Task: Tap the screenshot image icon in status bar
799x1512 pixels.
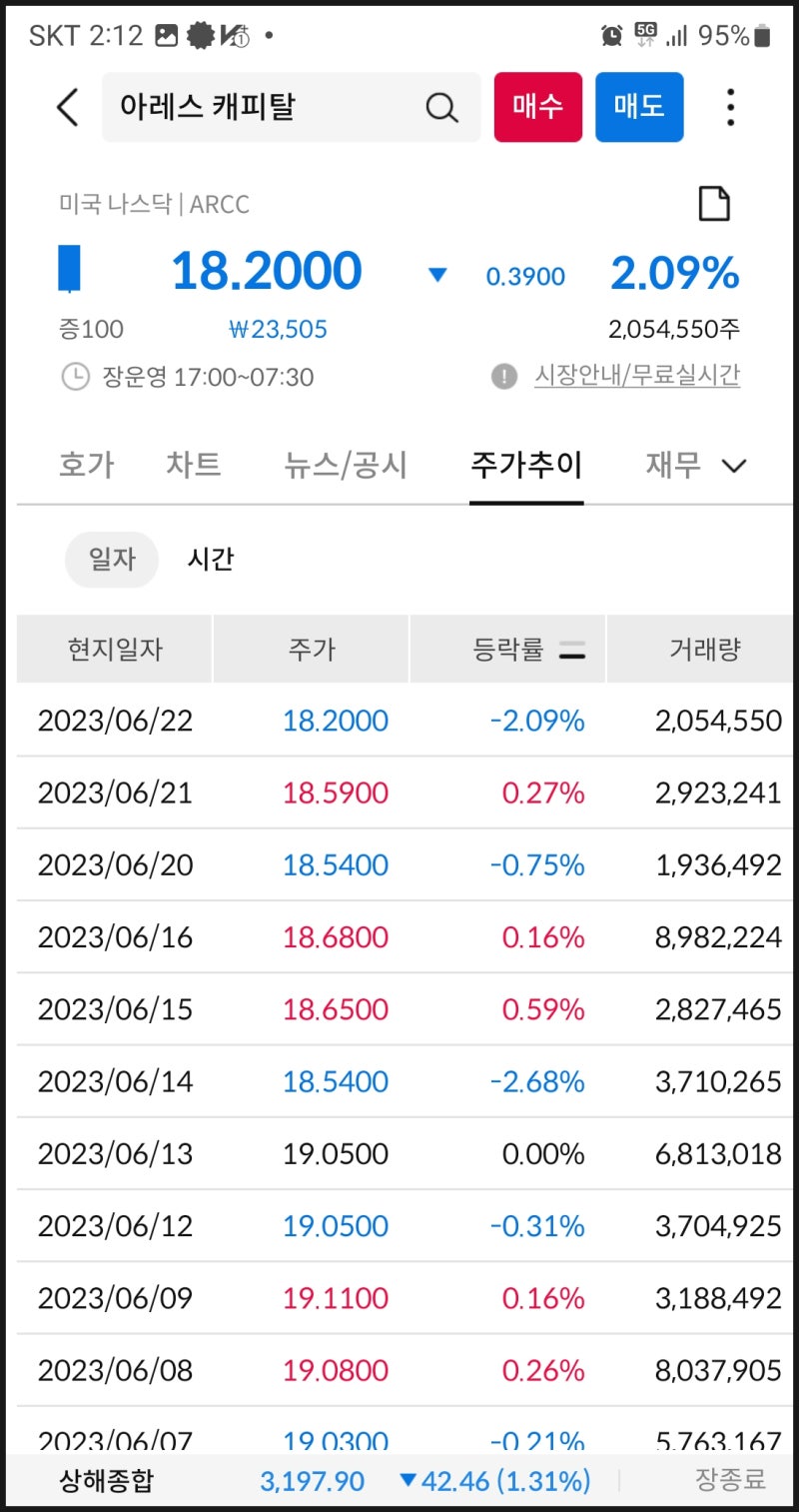Action: click(x=166, y=33)
